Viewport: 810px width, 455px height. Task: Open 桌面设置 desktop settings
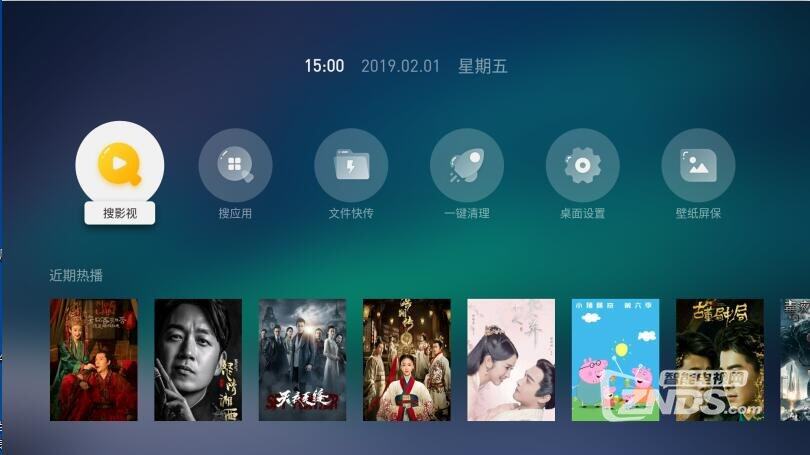(x=583, y=165)
